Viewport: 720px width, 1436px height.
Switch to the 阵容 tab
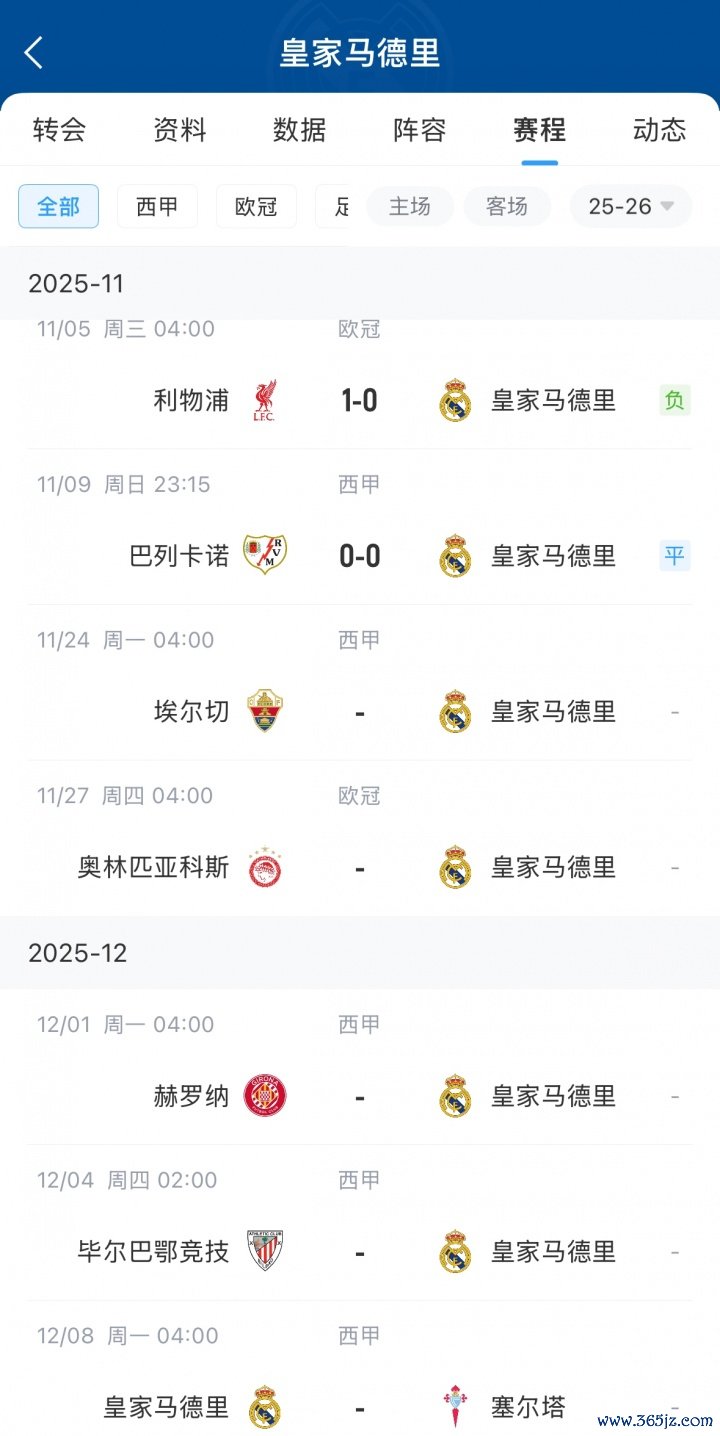(x=419, y=130)
